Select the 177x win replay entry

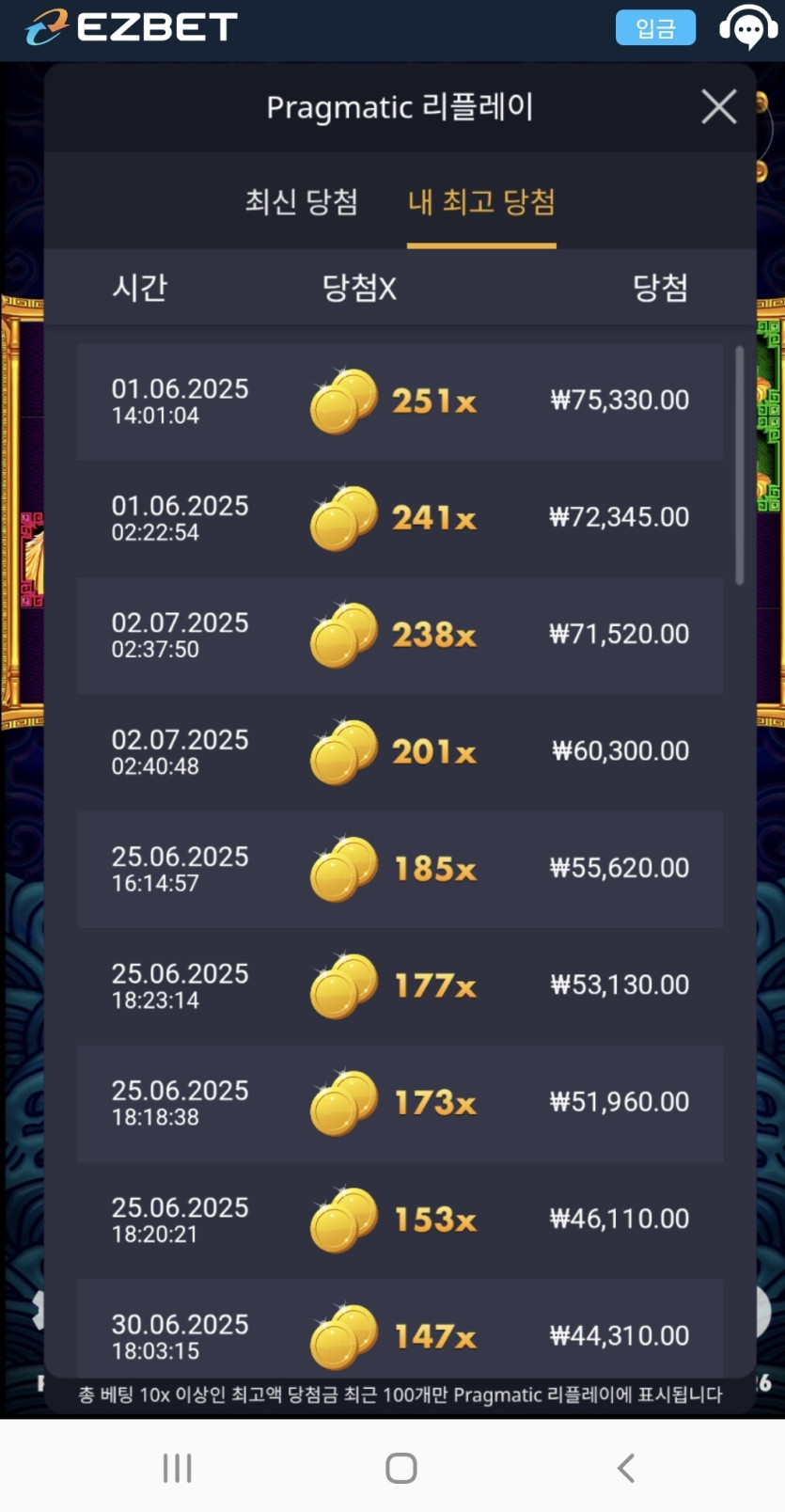tap(400, 985)
